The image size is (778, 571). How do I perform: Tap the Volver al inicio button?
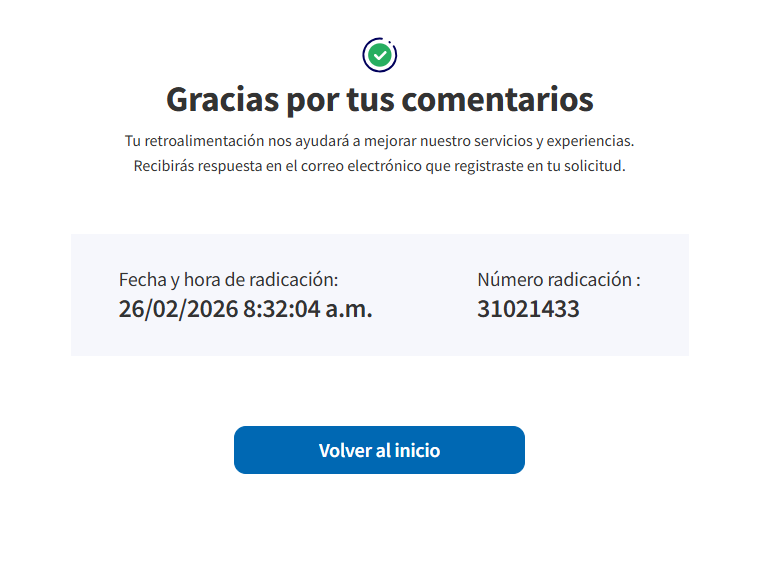click(379, 450)
